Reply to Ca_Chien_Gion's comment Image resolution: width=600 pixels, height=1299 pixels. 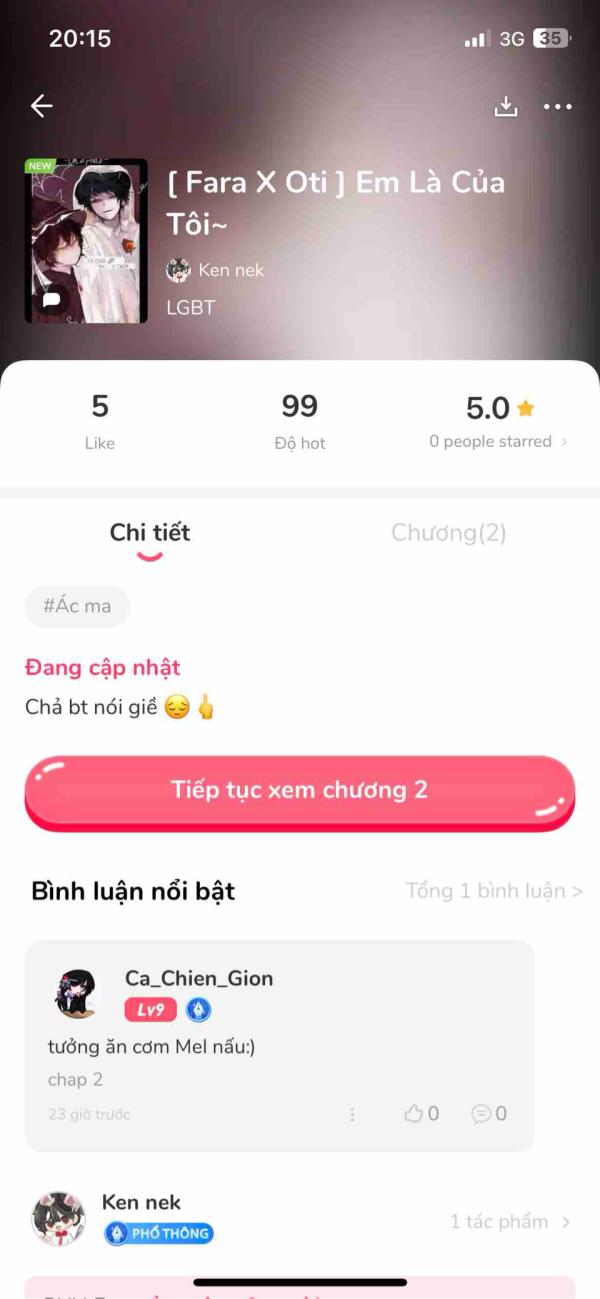pos(489,1114)
